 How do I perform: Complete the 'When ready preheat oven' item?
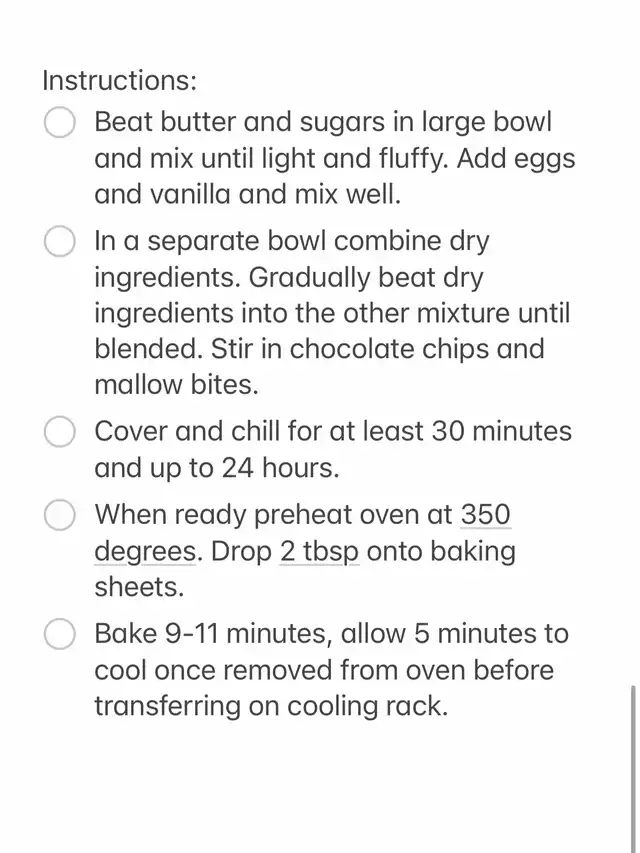pos(59,515)
